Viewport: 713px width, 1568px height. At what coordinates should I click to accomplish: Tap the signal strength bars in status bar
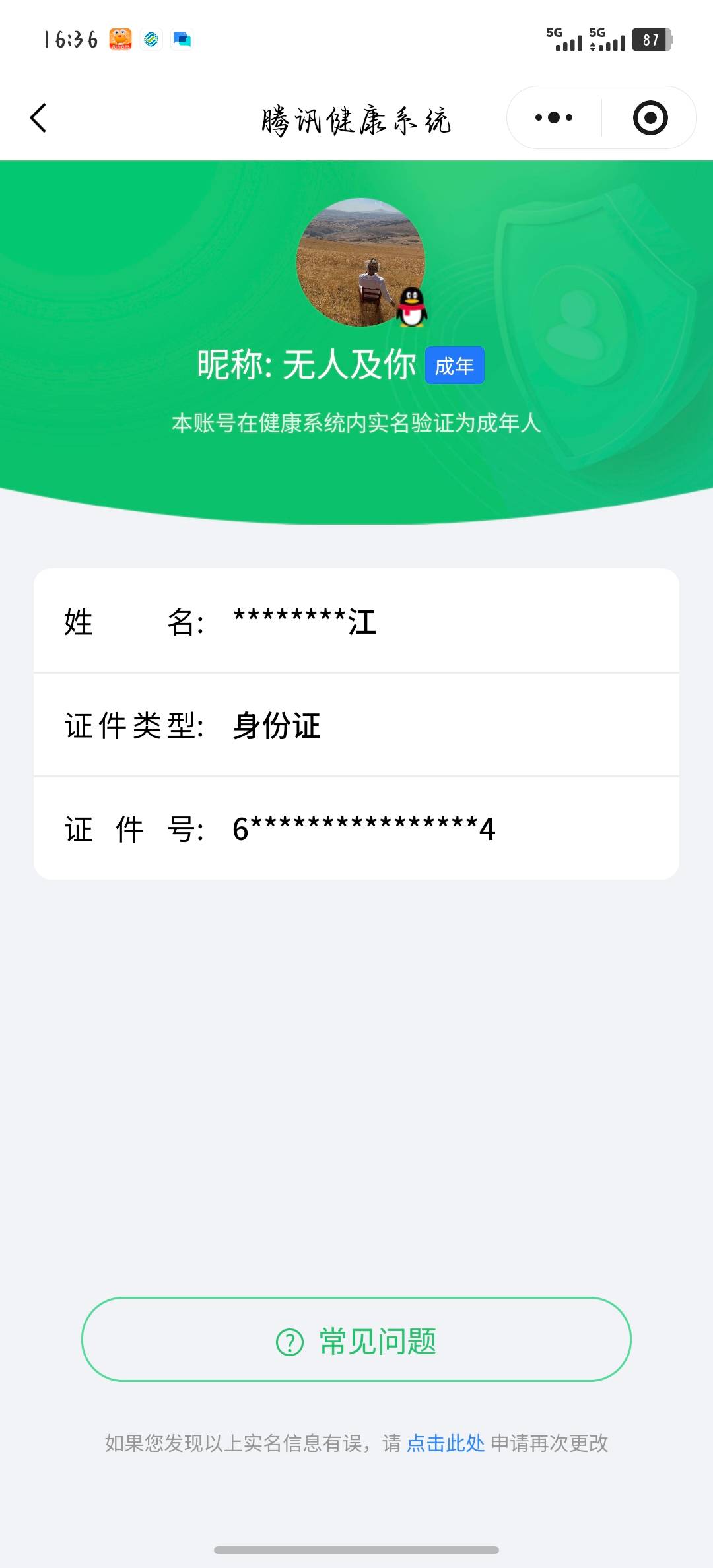[569, 43]
